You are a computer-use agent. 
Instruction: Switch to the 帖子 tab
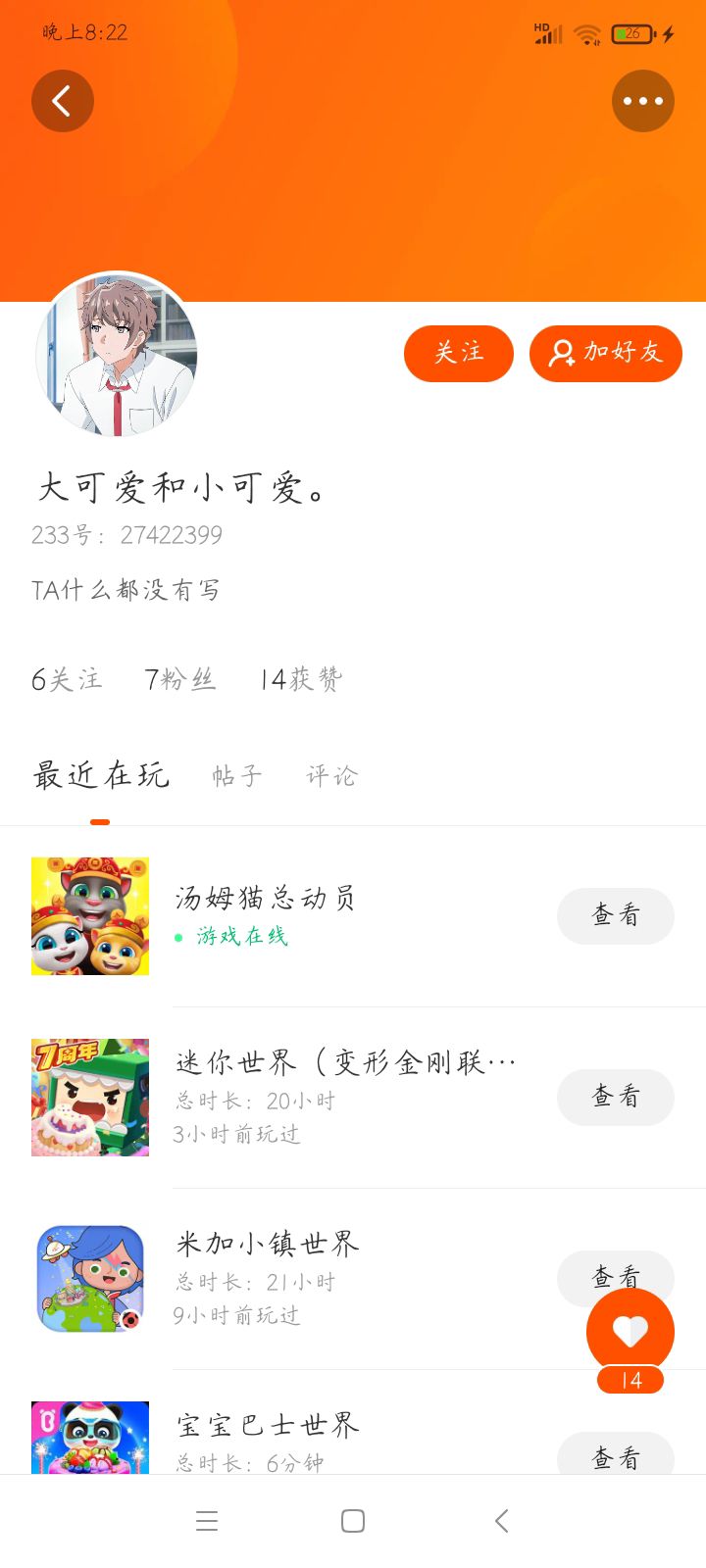click(237, 776)
